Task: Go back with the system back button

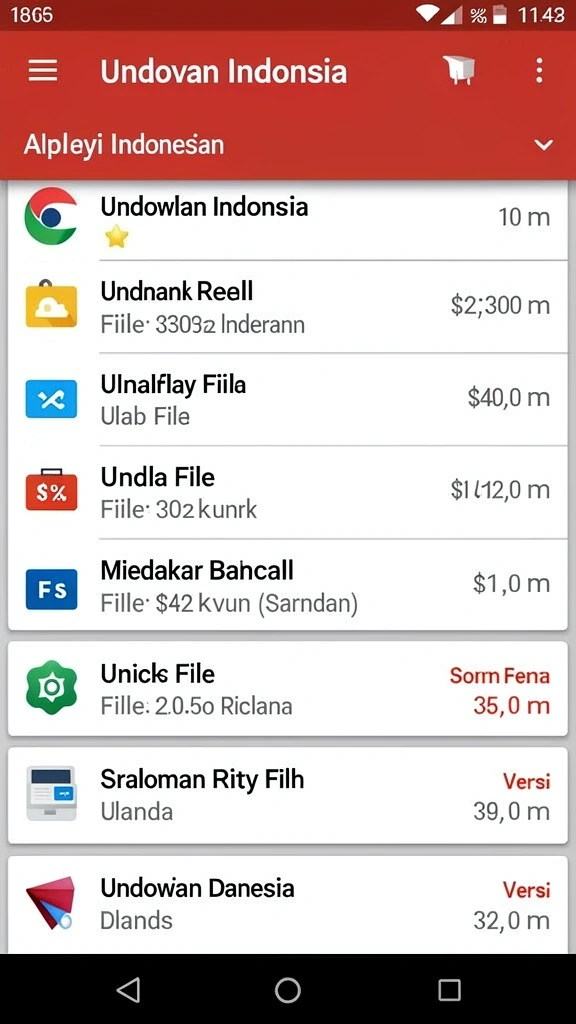Action: [x=128, y=989]
